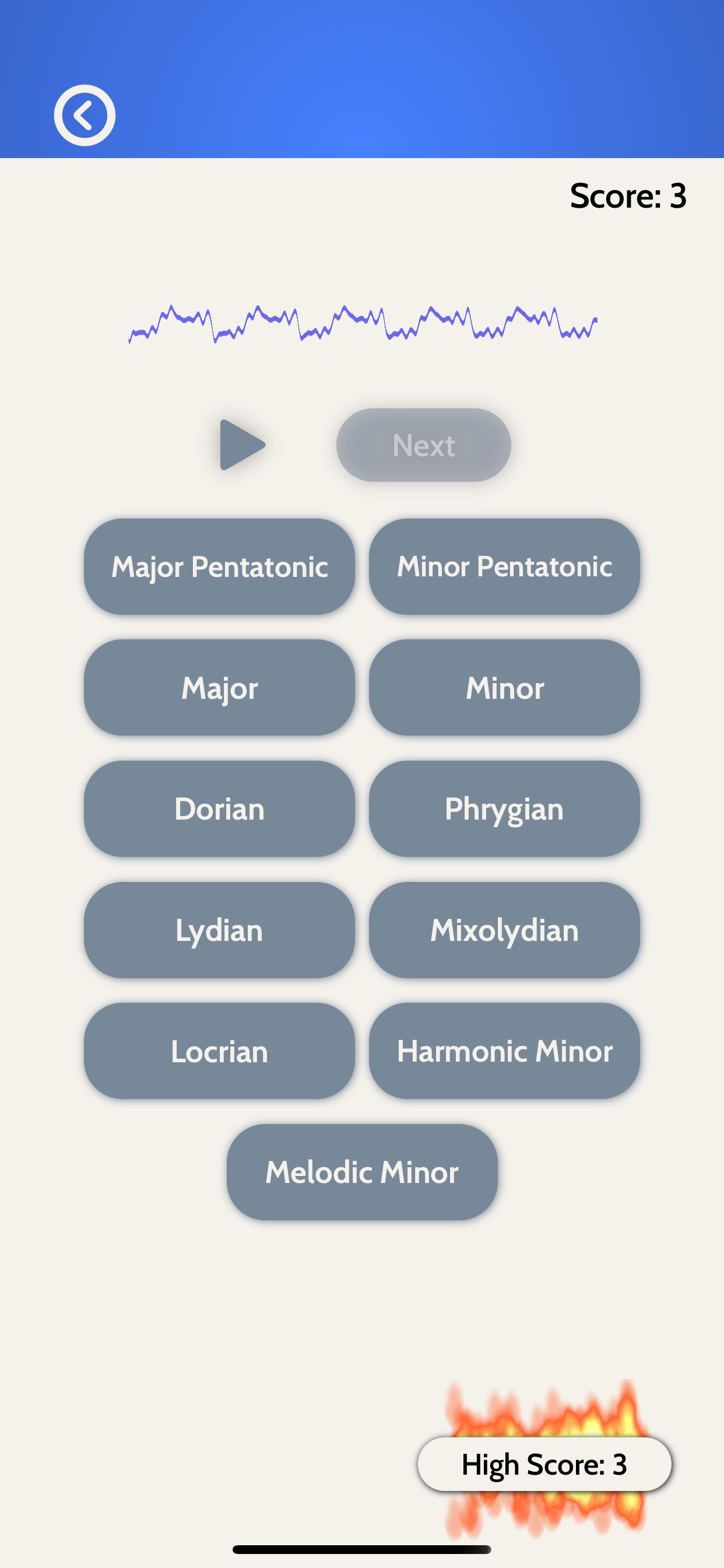Select Dorian mode
Screen dimensions: 724x1568
pos(220,809)
